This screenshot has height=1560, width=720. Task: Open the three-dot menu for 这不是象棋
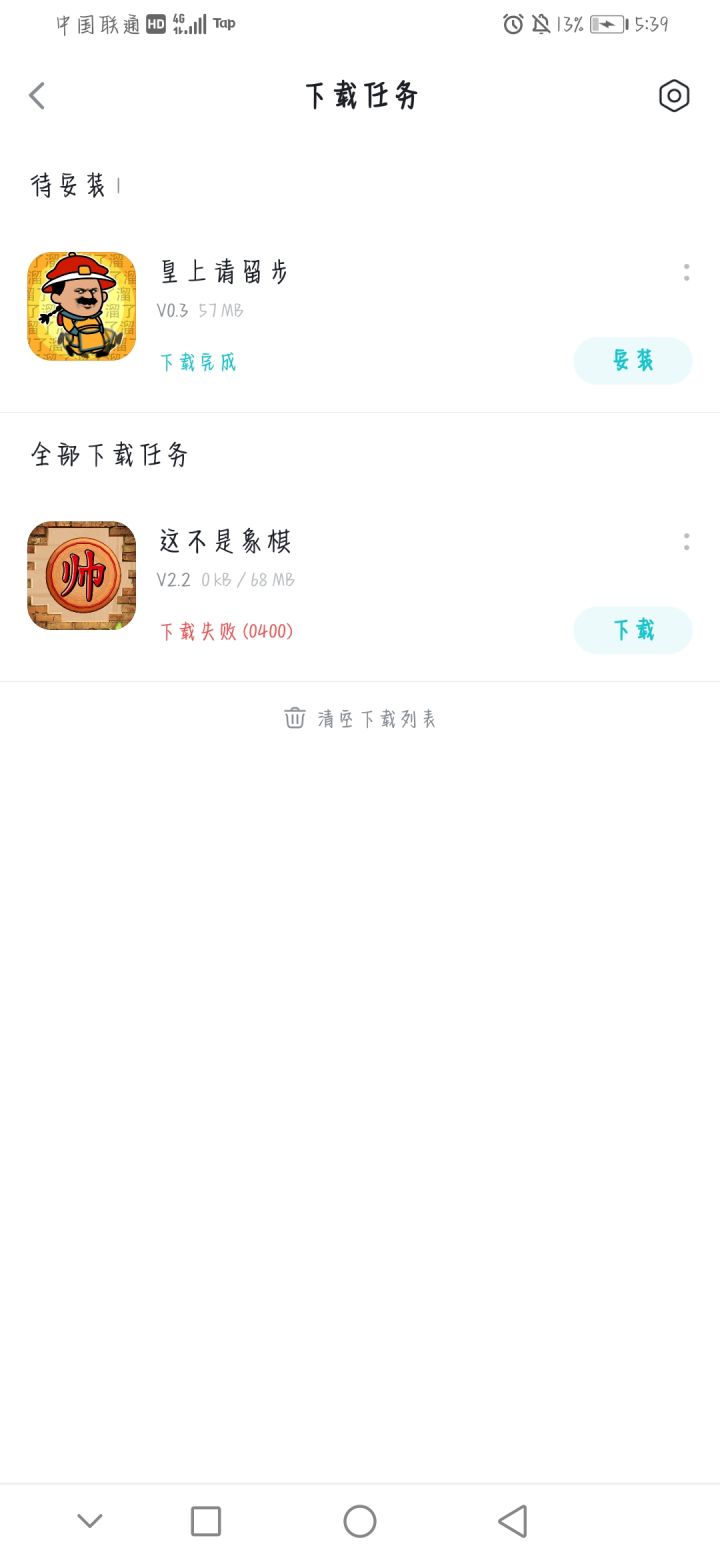pos(686,541)
